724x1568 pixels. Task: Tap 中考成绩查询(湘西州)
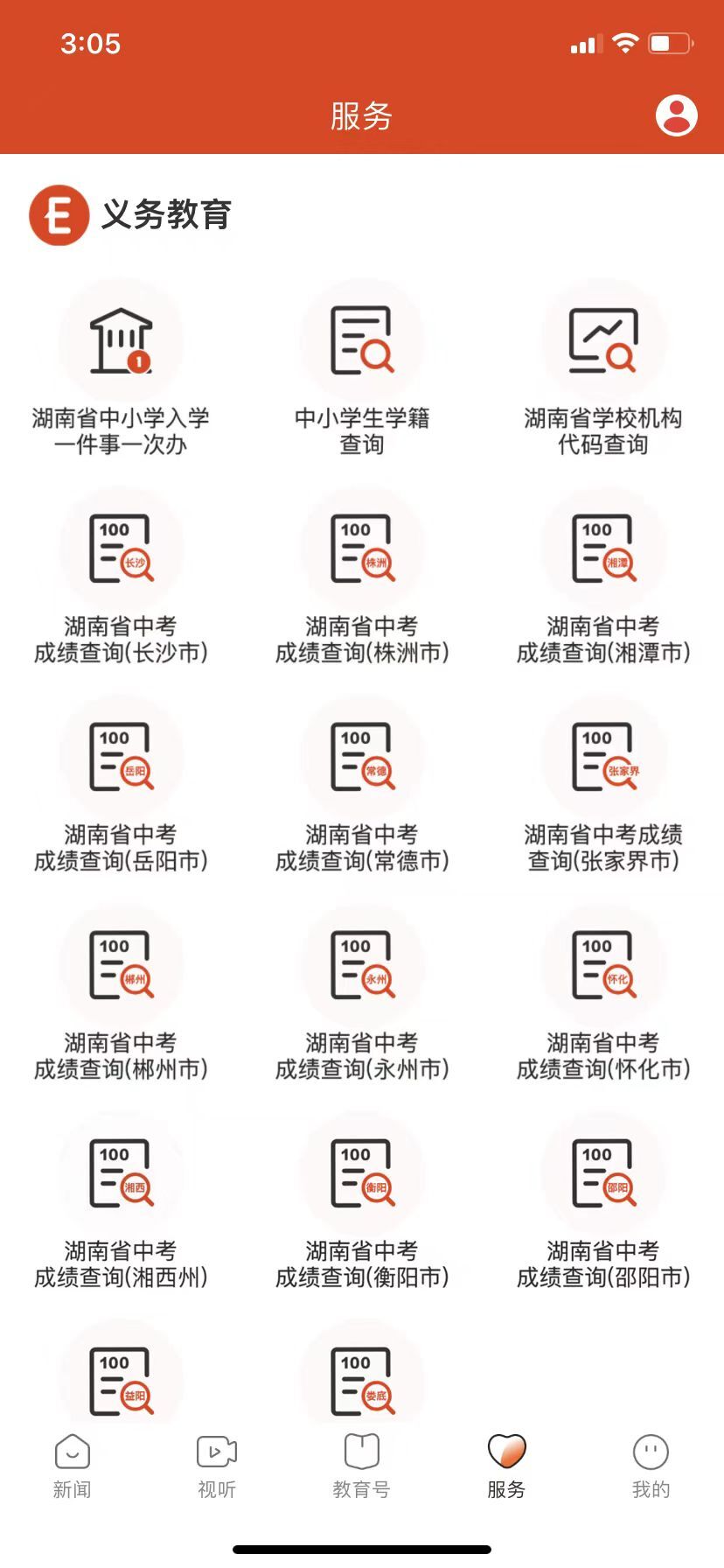click(x=121, y=1200)
